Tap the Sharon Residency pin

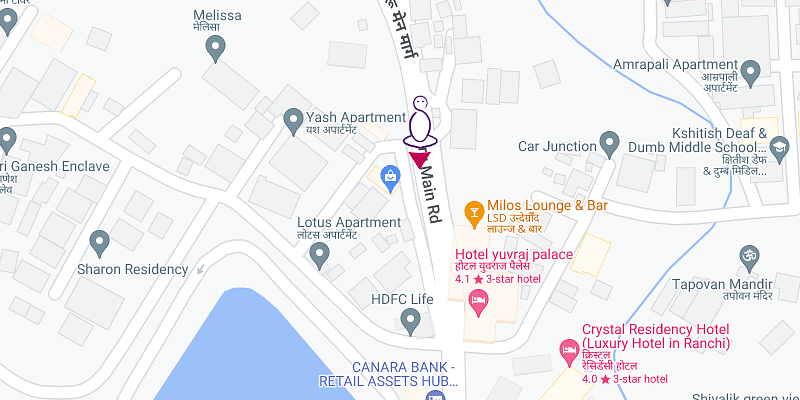click(99, 241)
